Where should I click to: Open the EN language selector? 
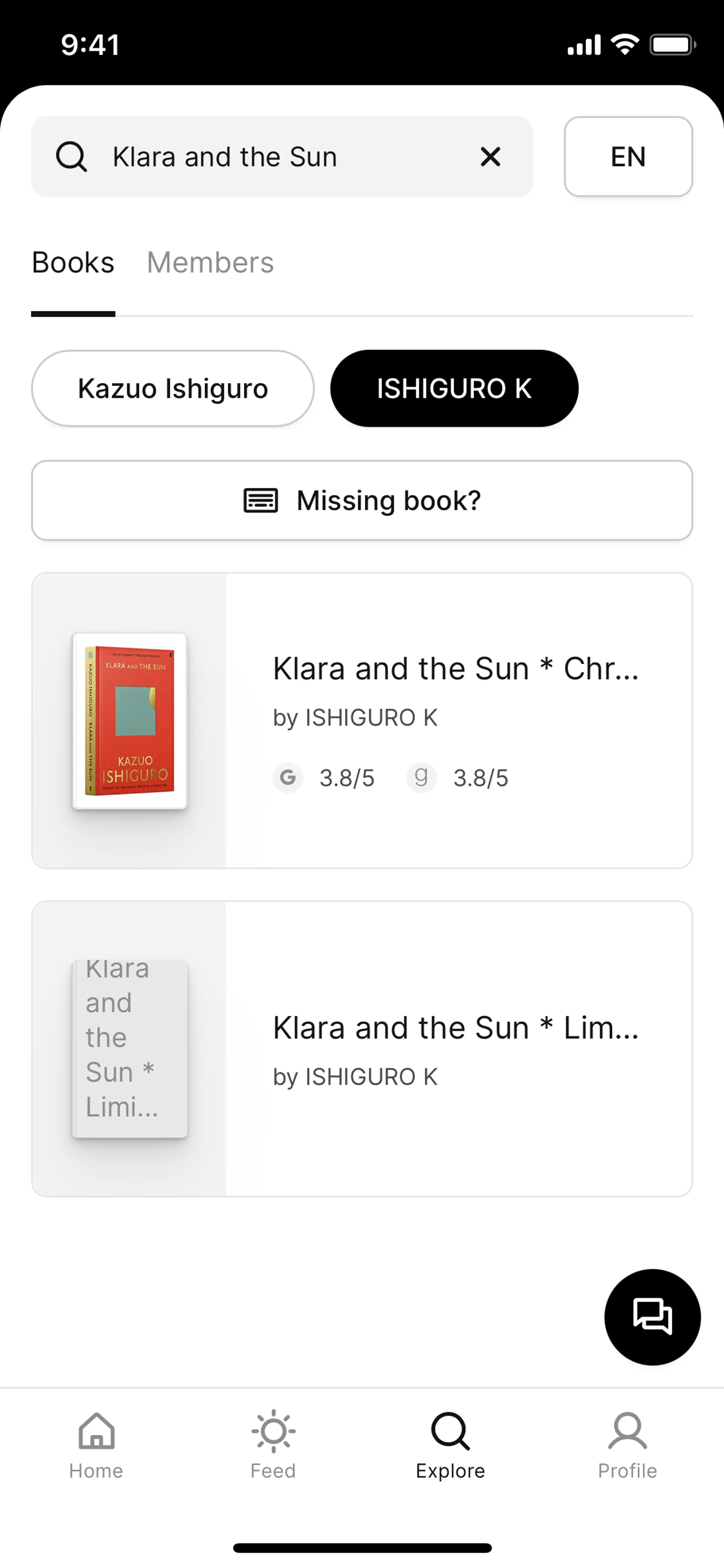(x=628, y=157)
